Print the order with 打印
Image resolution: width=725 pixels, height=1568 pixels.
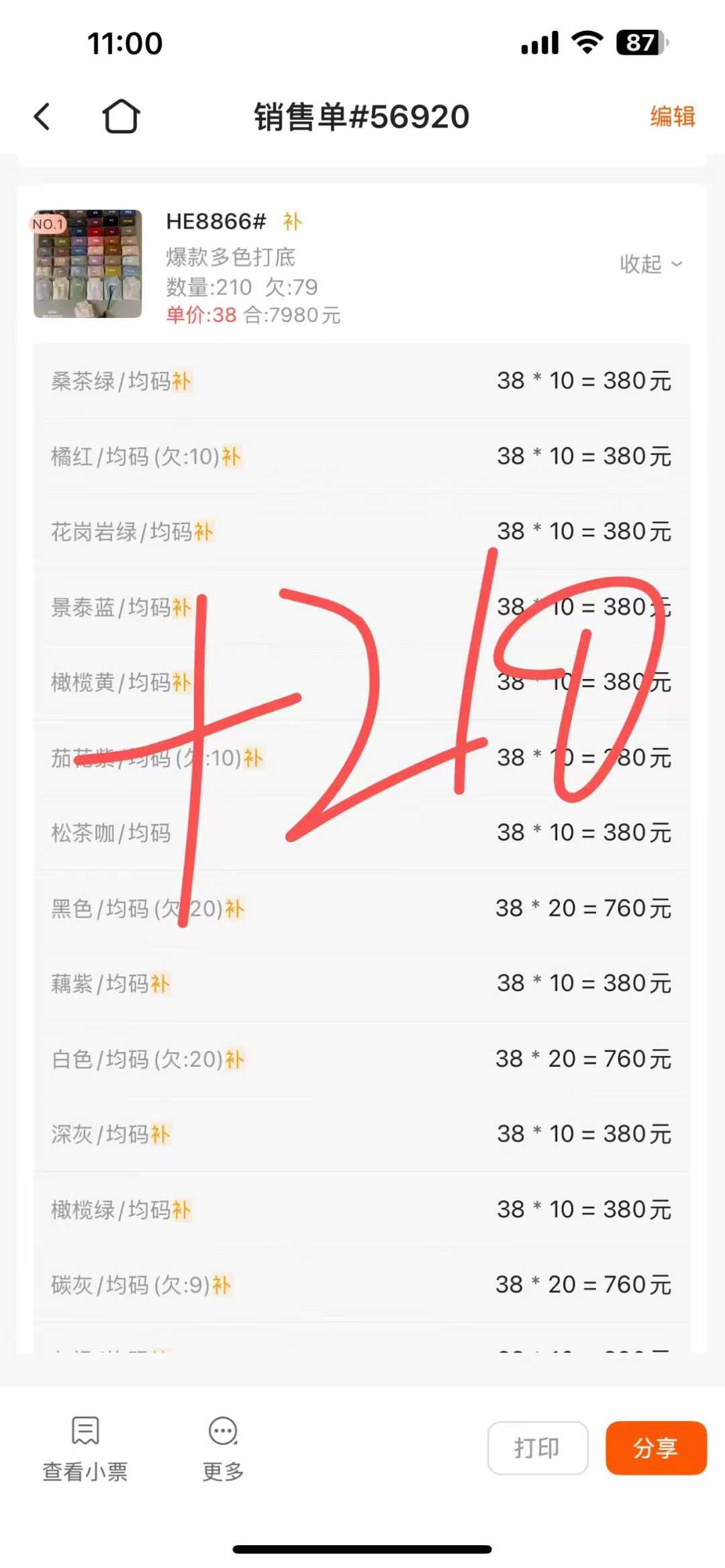coord(537,1448)
